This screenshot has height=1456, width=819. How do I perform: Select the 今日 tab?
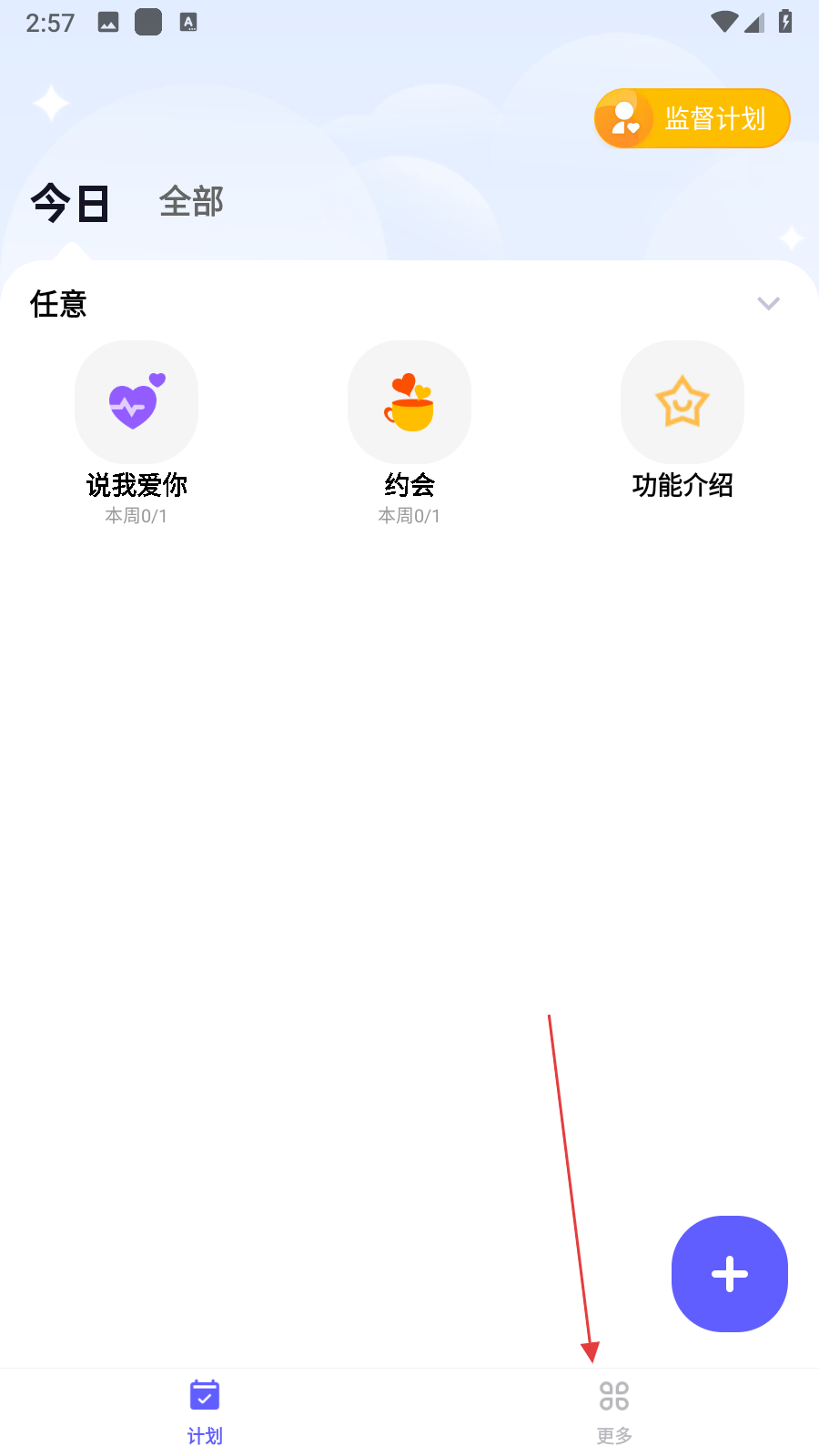pos(70,202)
